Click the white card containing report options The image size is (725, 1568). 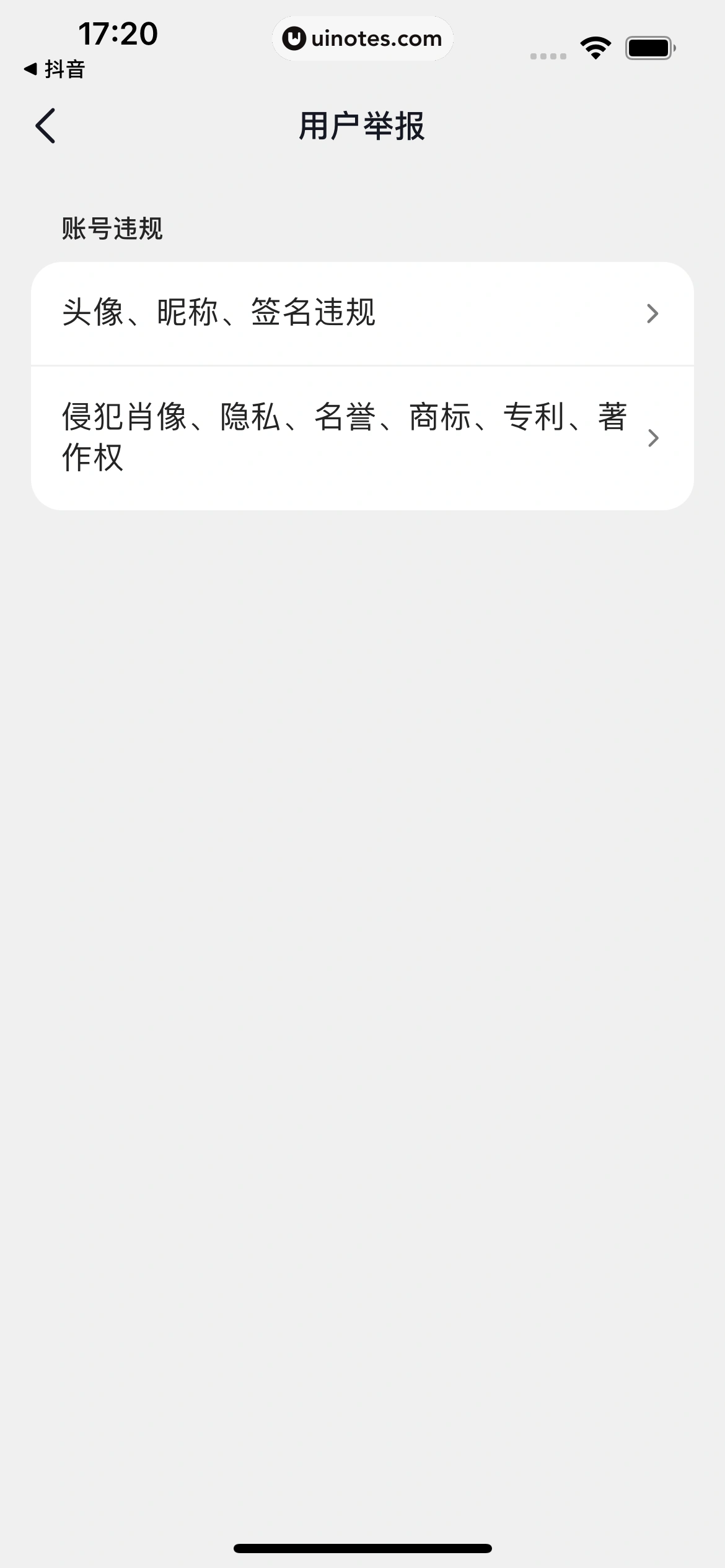pyautogui.click(x=362, y=384)
